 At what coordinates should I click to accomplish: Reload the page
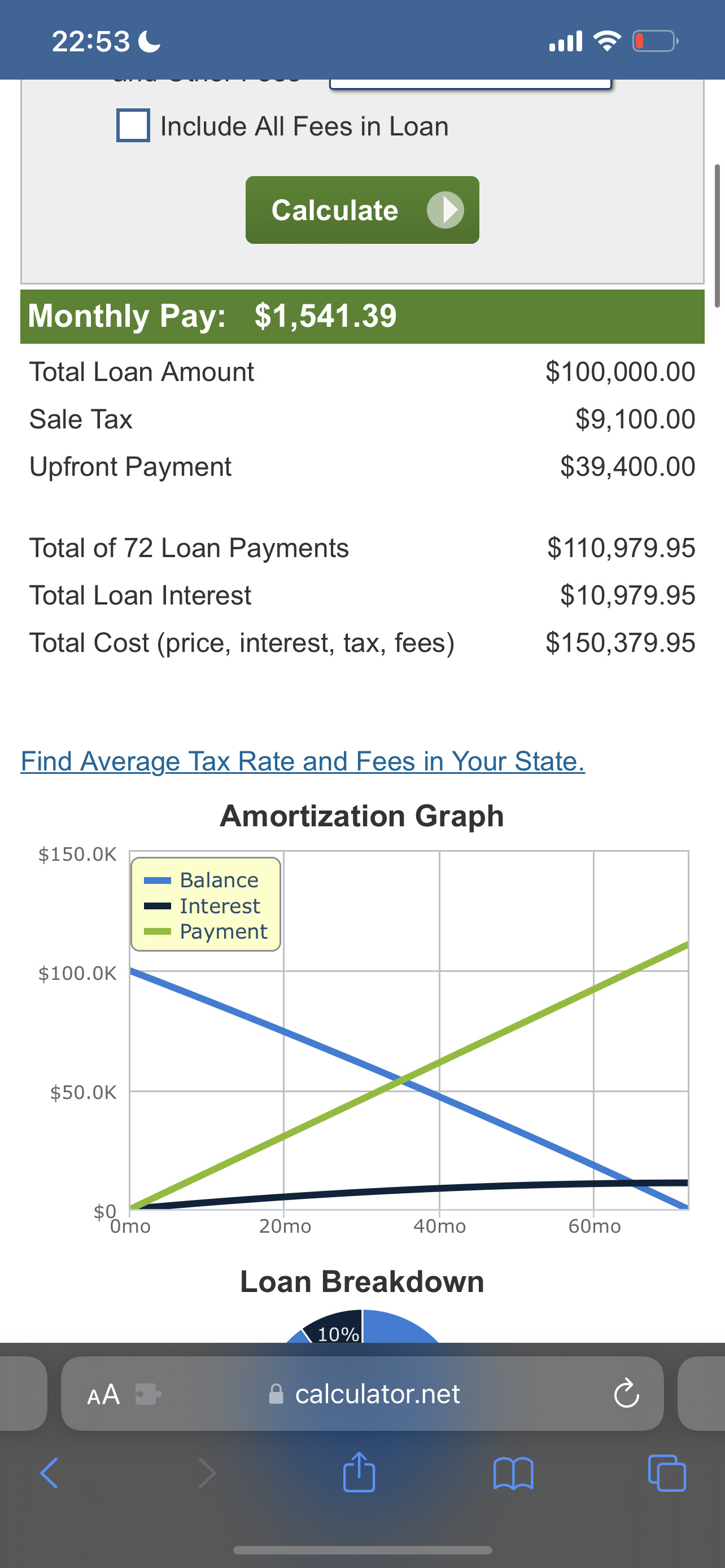coord(626,1393)
